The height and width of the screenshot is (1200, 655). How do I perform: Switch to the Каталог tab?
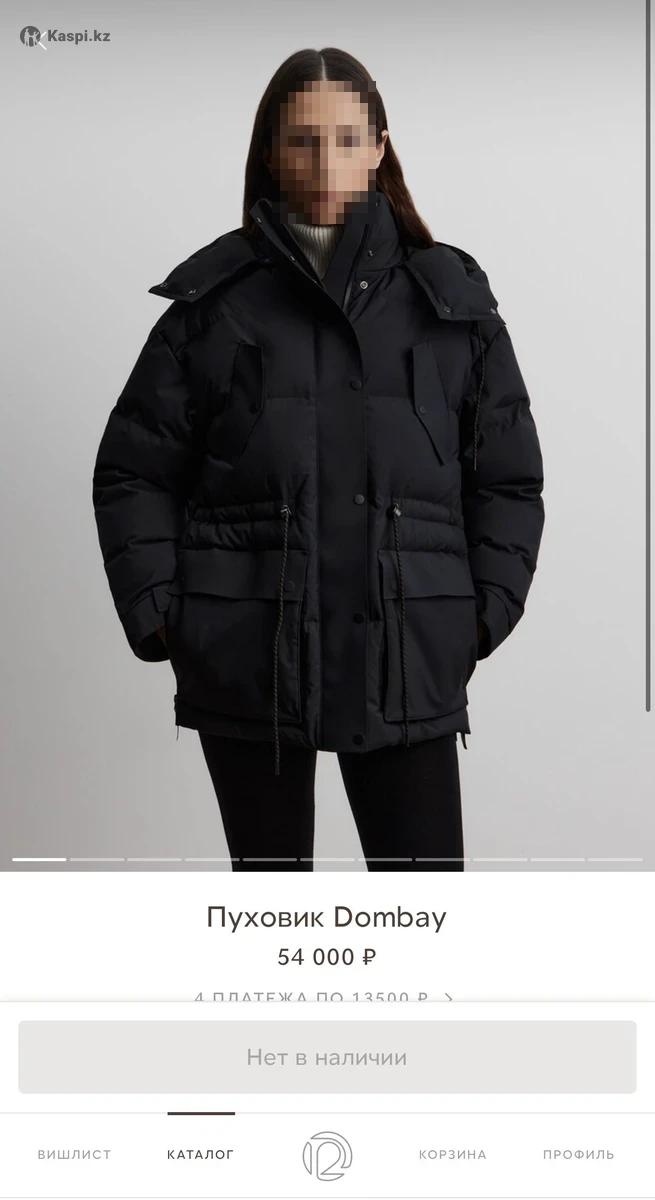(x=200, y=1154)
